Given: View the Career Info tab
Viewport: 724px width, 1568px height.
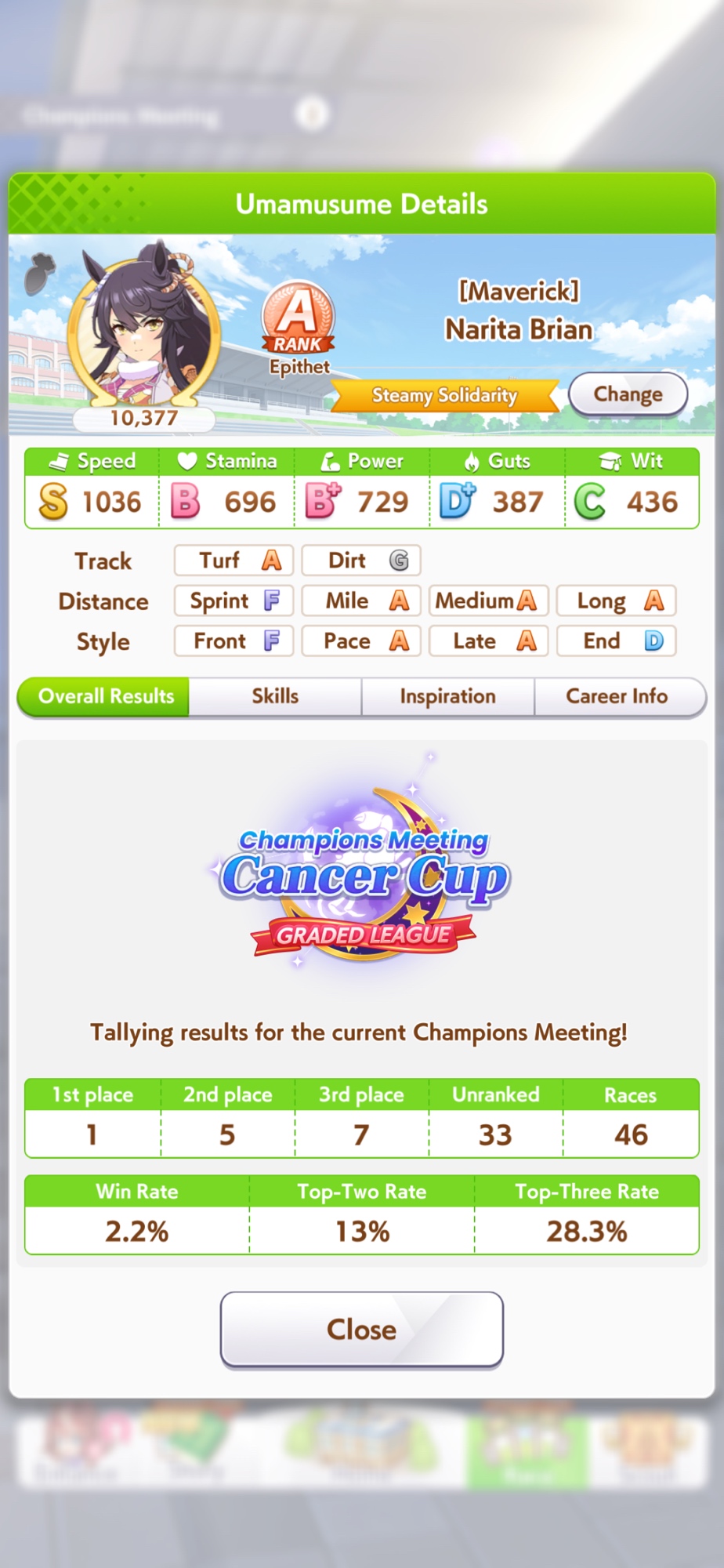Looking at the screenshot, I should pyautogui.click(x=617, y=696).
